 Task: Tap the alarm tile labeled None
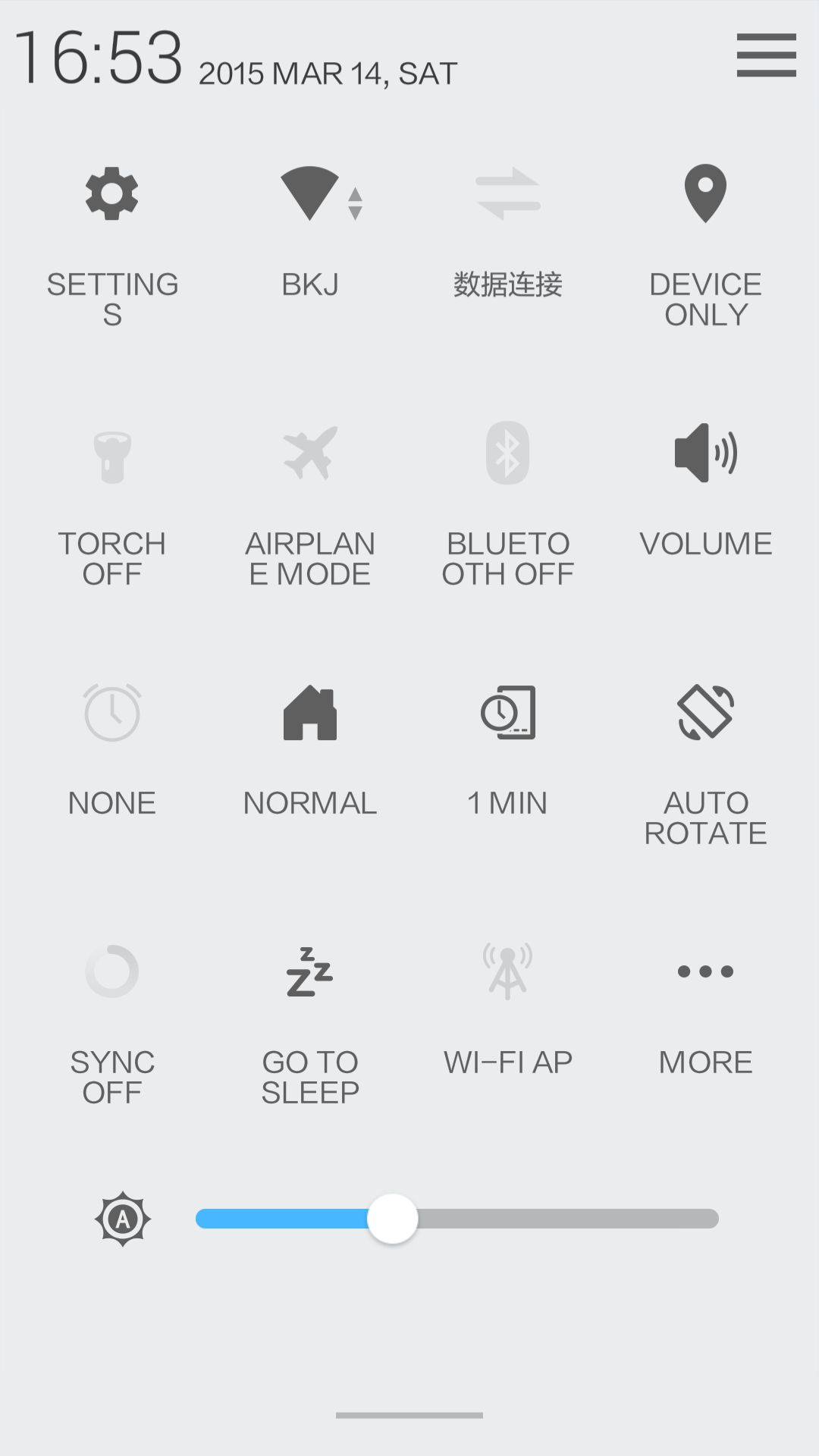[x=112, y=750]
